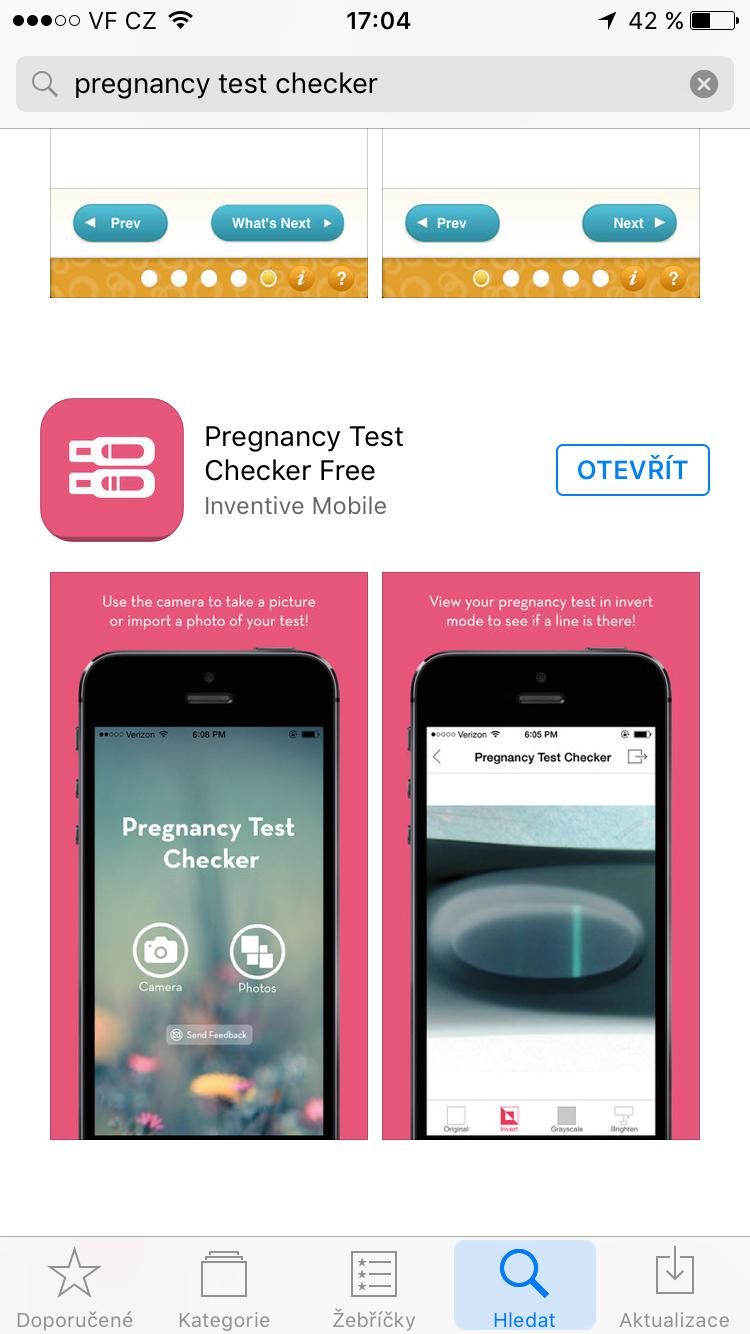Clear the search text

coord(704,84)
